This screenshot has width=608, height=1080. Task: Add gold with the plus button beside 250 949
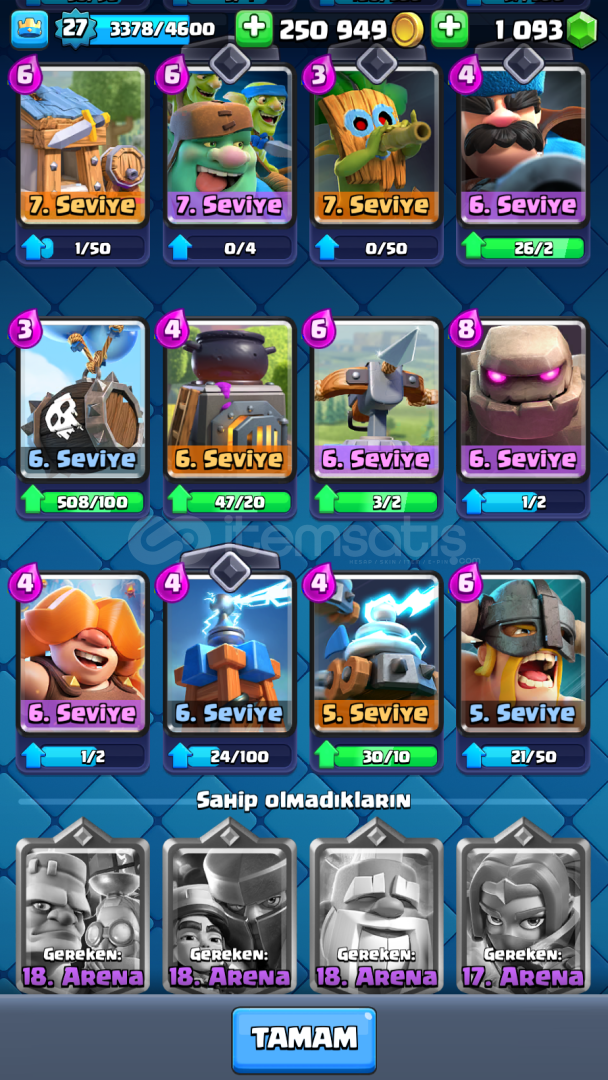(x=254, y=29)
